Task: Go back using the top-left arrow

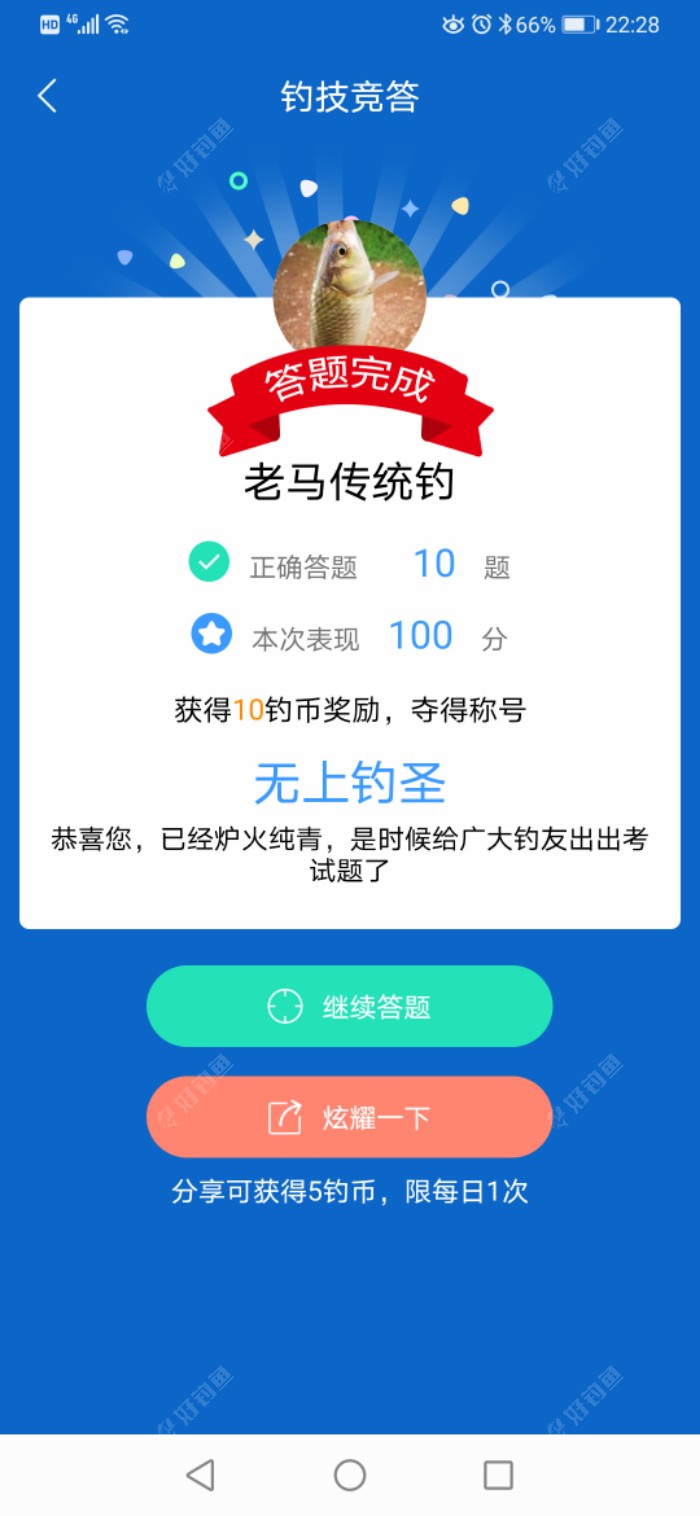Action: 47,97
